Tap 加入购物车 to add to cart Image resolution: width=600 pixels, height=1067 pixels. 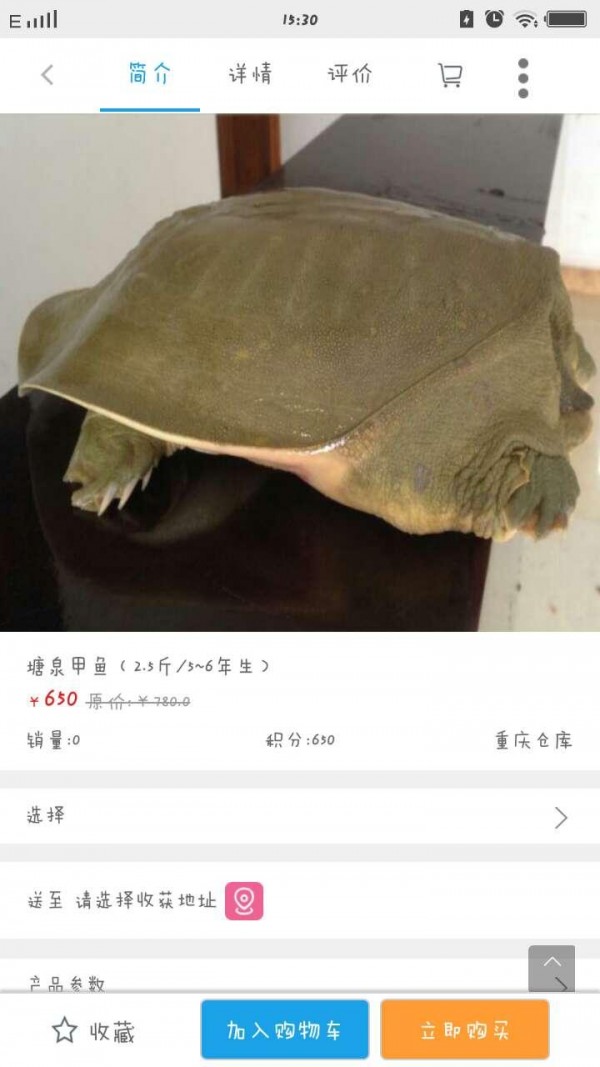285,1030
